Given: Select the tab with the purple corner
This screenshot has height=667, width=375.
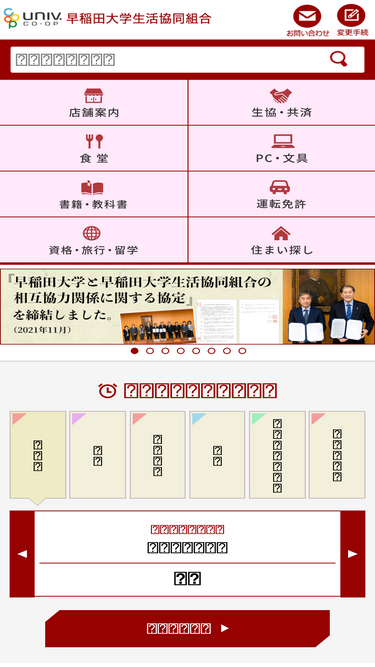Looking at the screenshot, I should pyautogui.click(x=97, y=455).
